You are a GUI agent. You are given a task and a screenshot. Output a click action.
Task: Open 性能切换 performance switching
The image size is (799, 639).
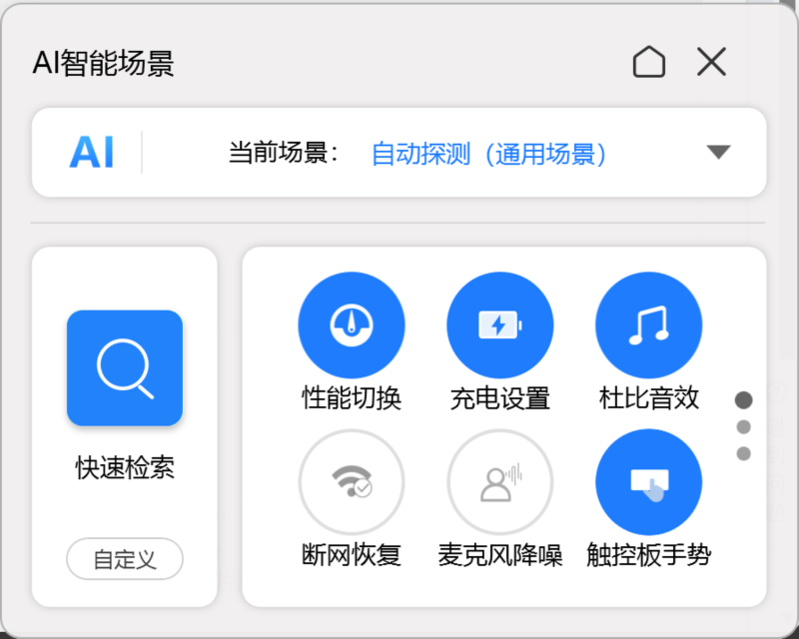point(351,325)
